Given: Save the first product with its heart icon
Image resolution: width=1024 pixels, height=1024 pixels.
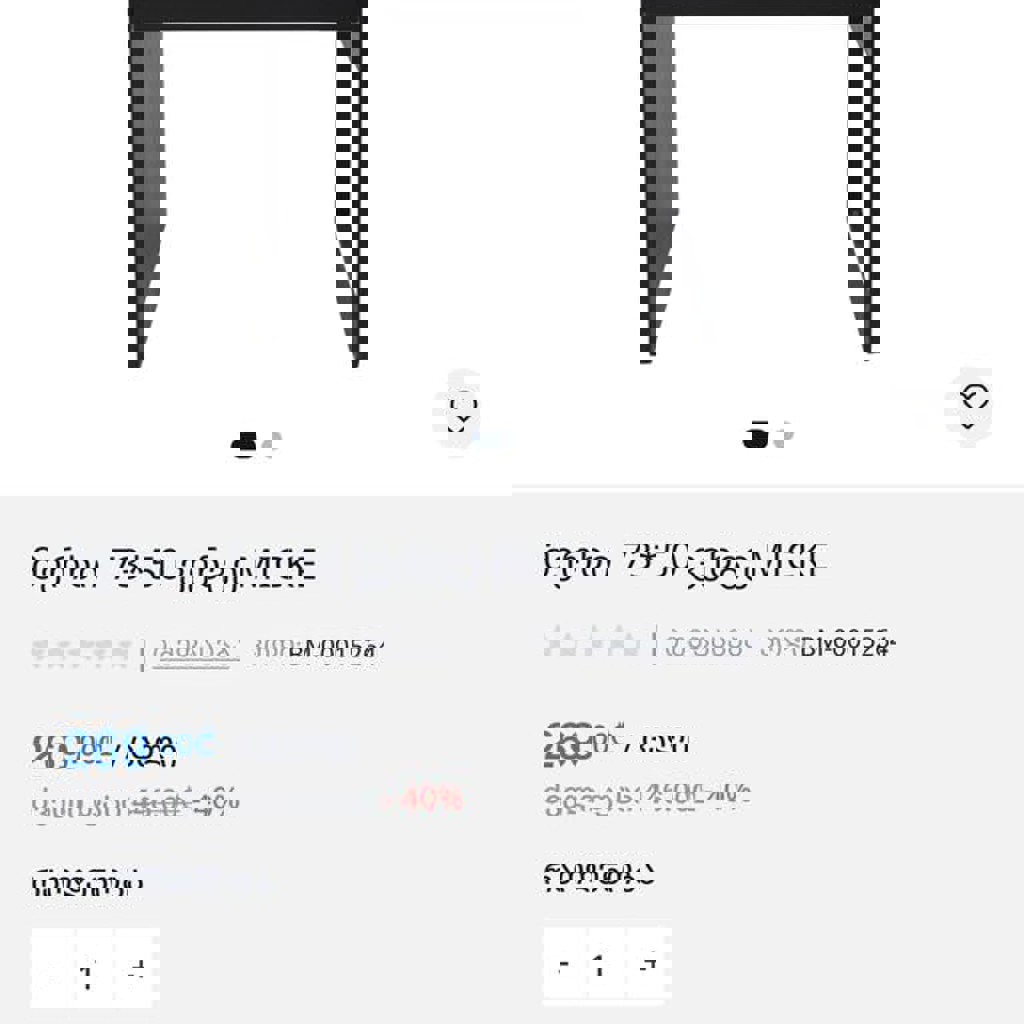Looking at the screenshot, I should [x=460, y=411].
